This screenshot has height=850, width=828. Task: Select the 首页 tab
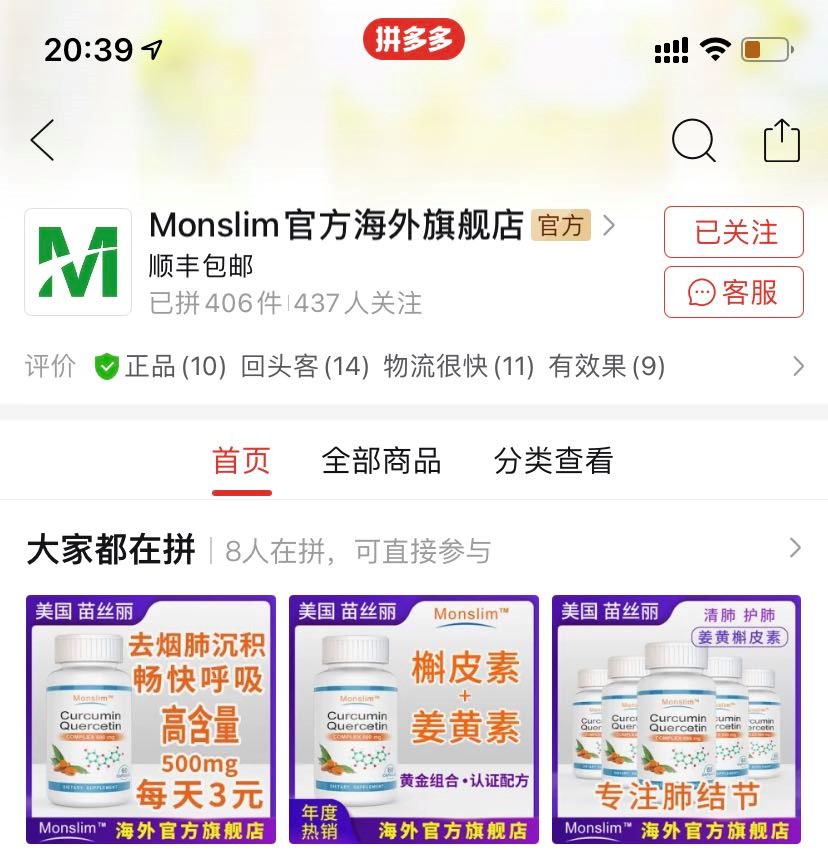[241, 461]
